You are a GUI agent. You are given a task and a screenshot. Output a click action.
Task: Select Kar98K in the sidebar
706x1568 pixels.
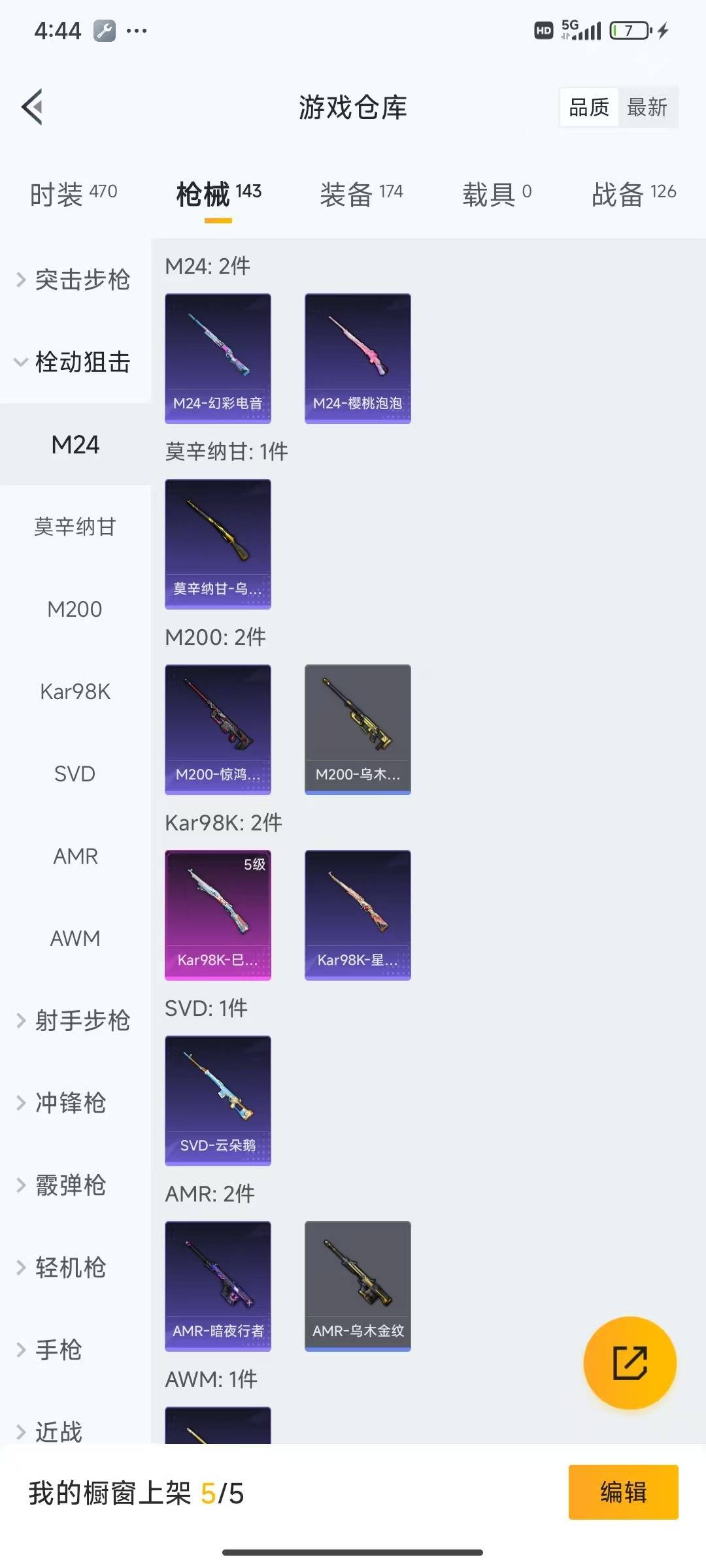click(75, 691)
